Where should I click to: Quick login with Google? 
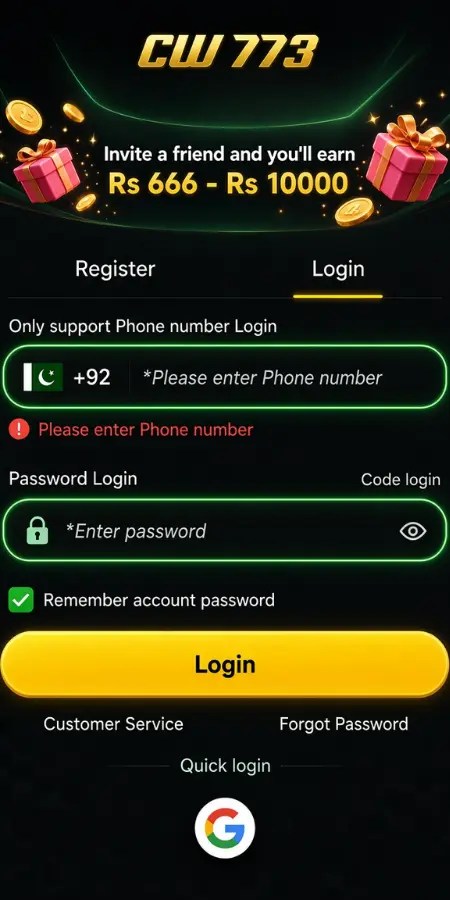pos(225,828)
